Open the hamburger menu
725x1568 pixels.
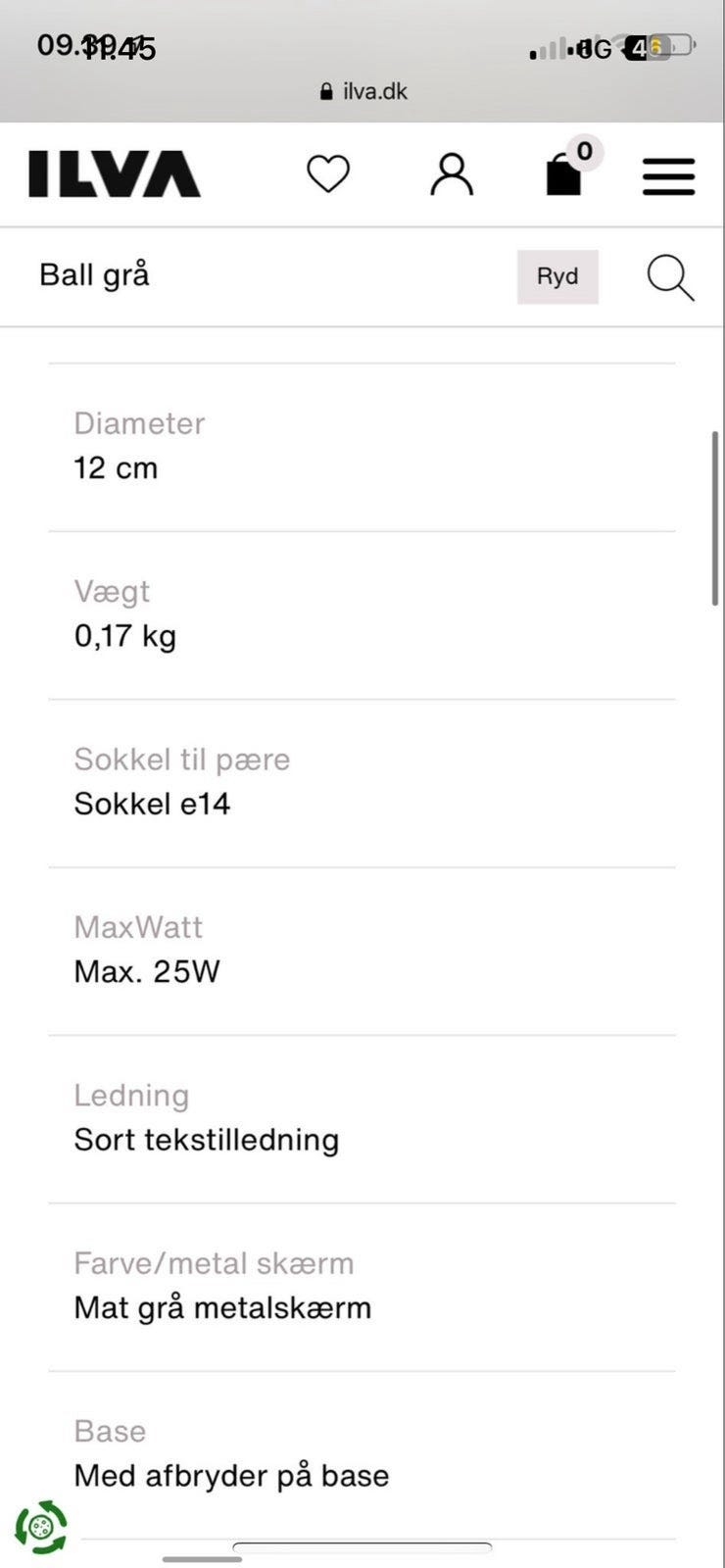(x=668, y=176)
